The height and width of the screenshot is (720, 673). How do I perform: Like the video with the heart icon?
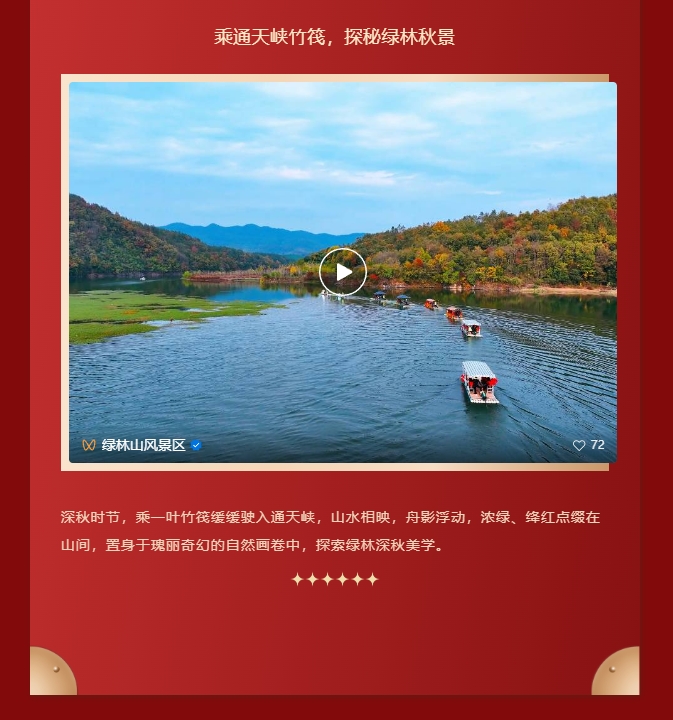pos(579,445)
